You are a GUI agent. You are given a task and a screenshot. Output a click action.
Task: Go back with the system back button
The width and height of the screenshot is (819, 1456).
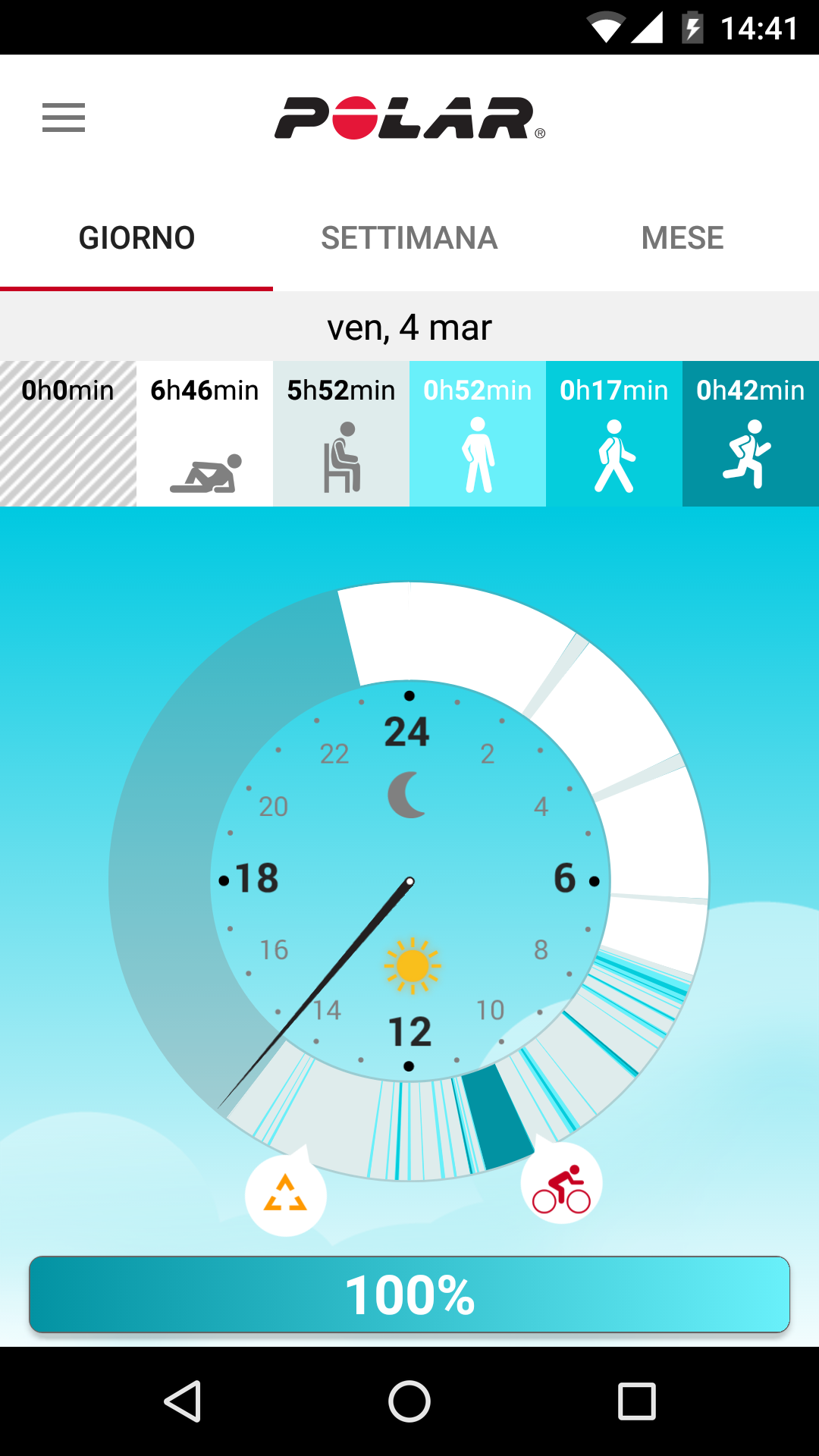click(x=183, y=1401)
